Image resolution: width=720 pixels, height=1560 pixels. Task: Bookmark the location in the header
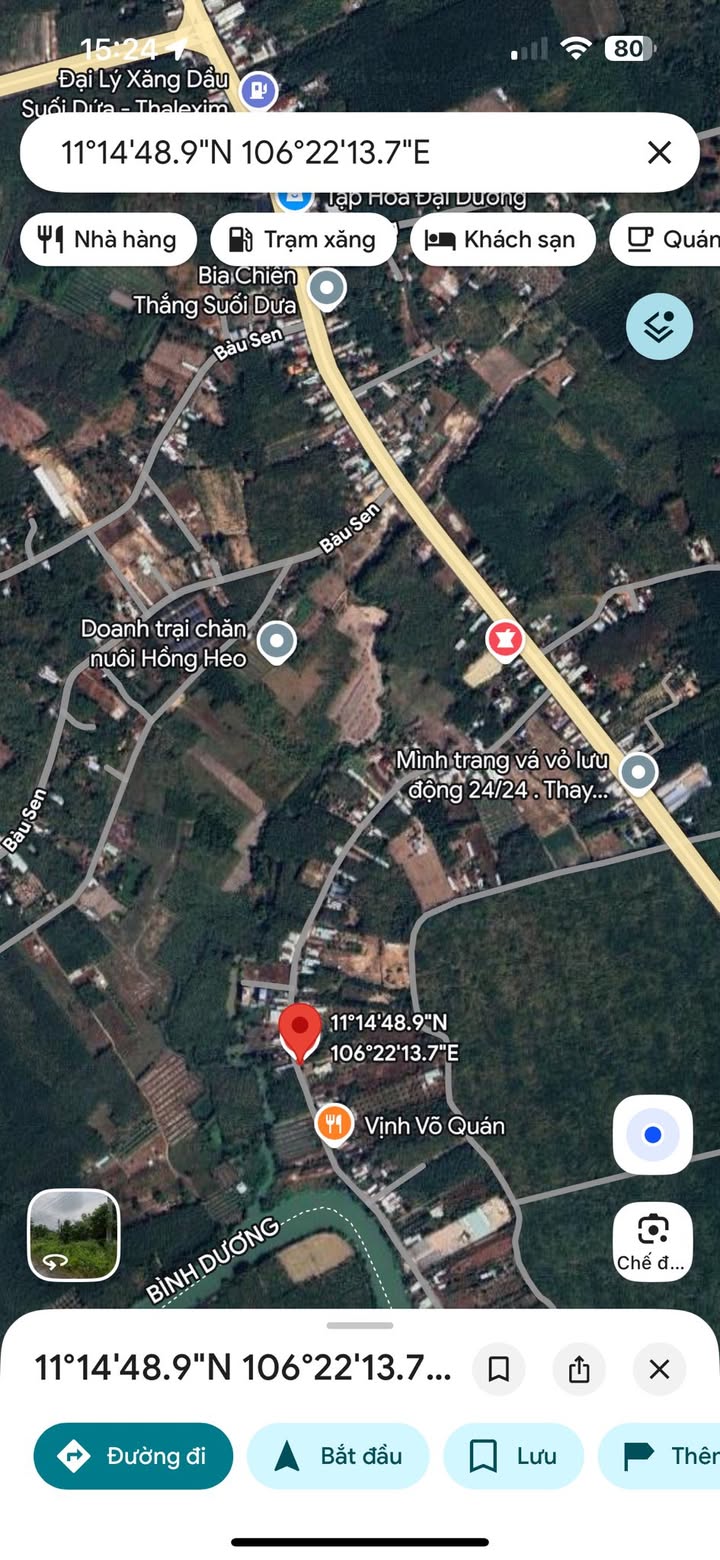(499, 1369)
